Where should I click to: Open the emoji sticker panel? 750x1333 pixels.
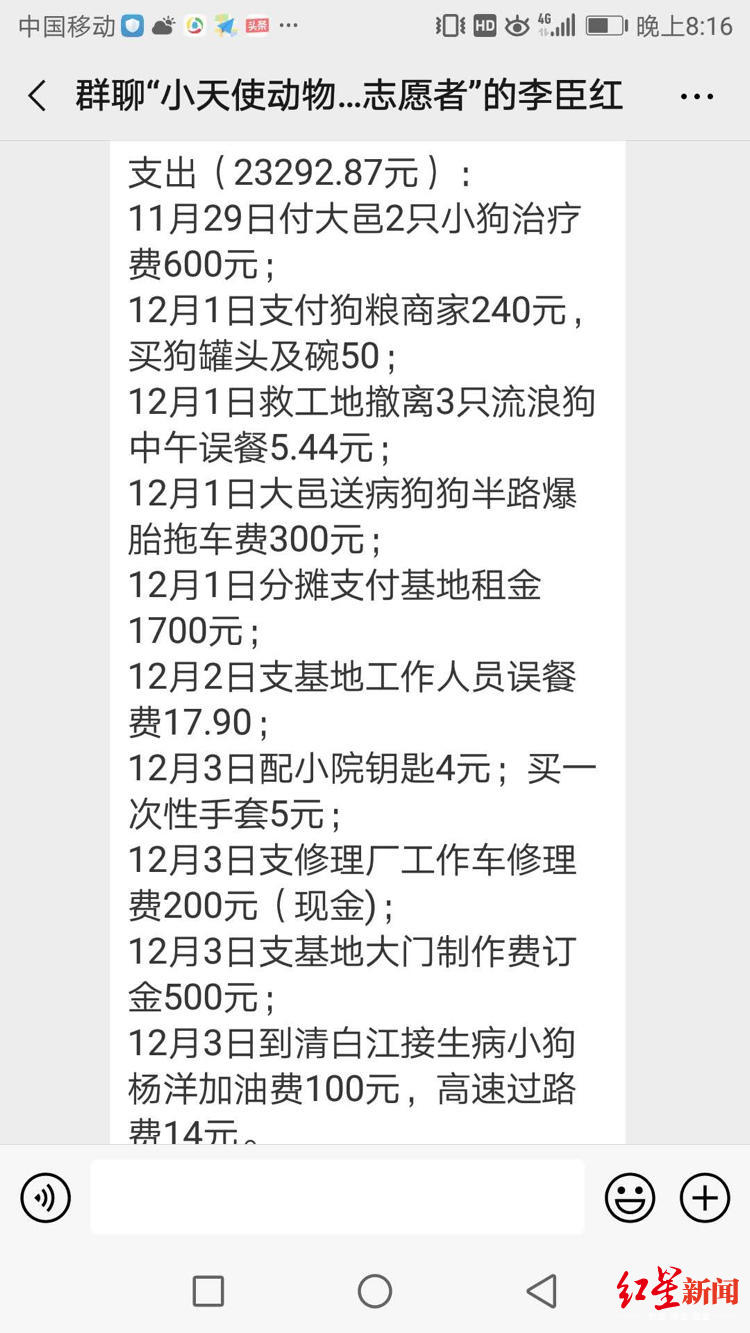(x=630, y=1197)
